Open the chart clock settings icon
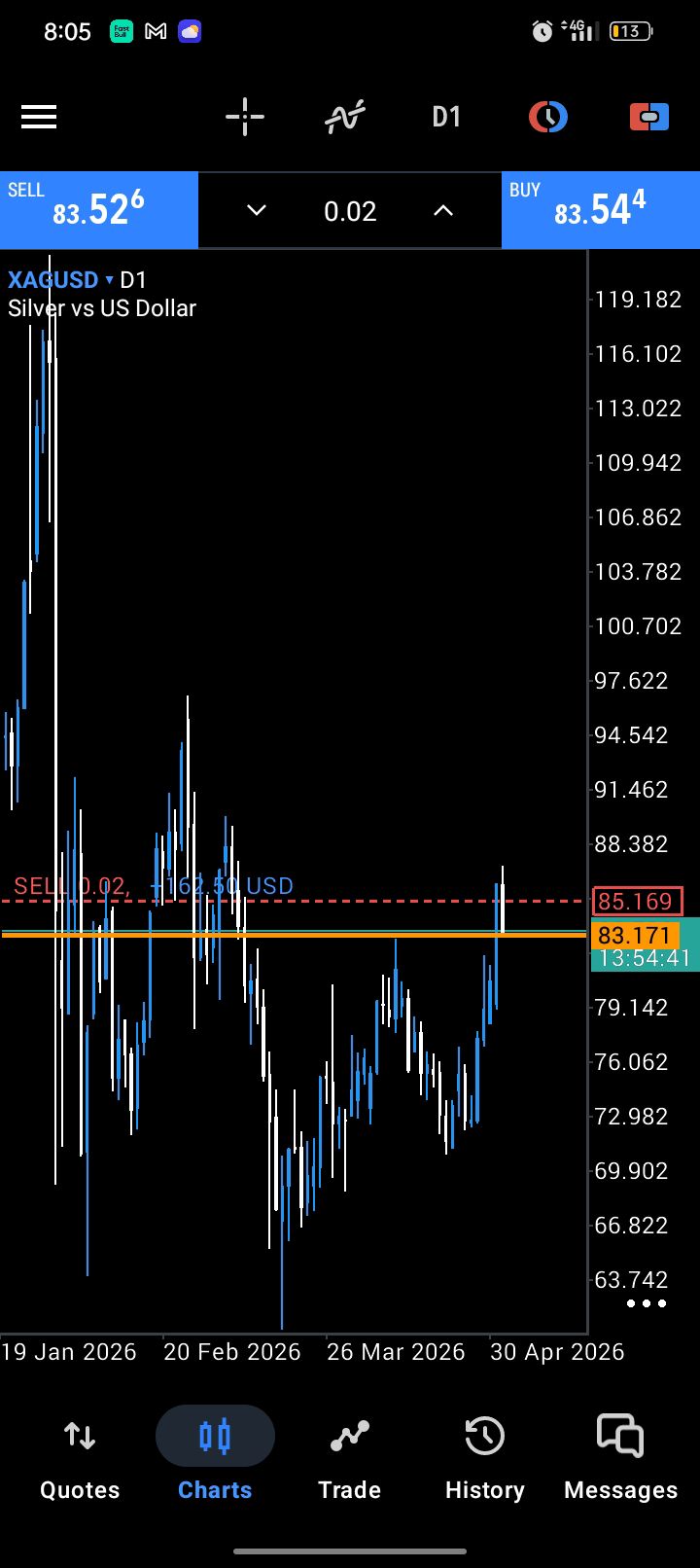700x1568 pixels. pos(548,118)
